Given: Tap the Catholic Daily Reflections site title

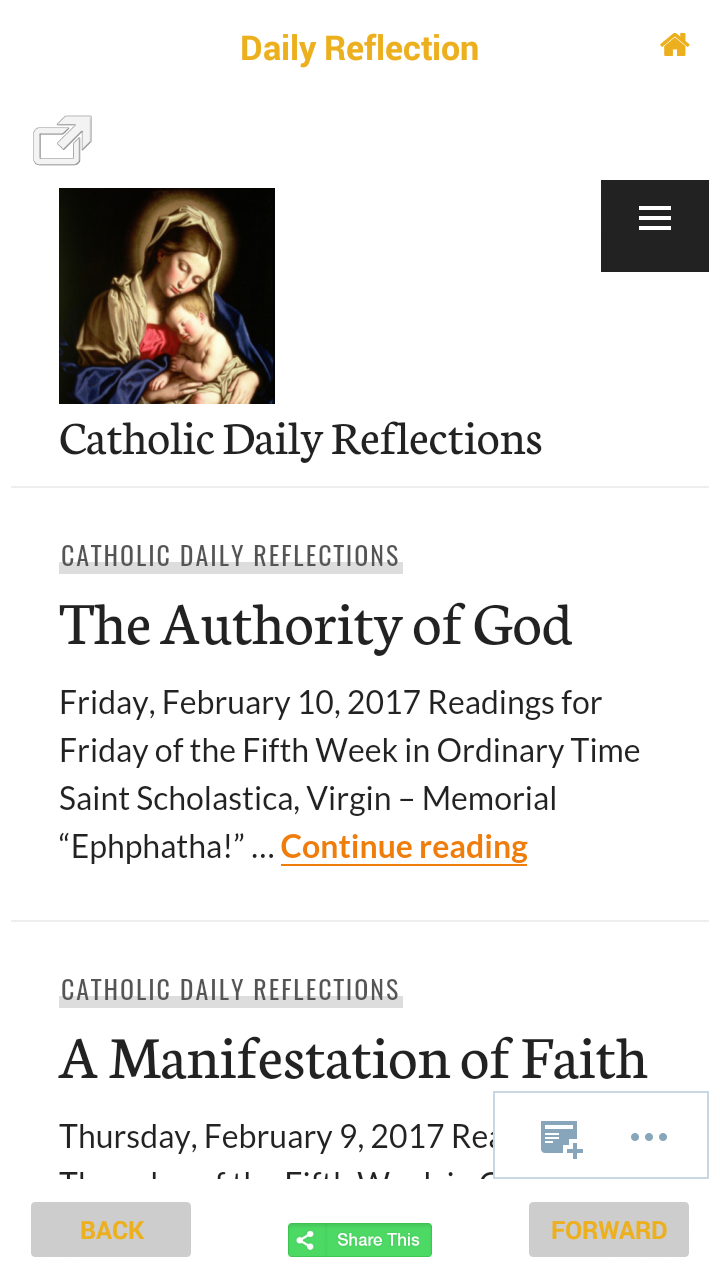Looking at the screenshot, I should tap(300, 439).
